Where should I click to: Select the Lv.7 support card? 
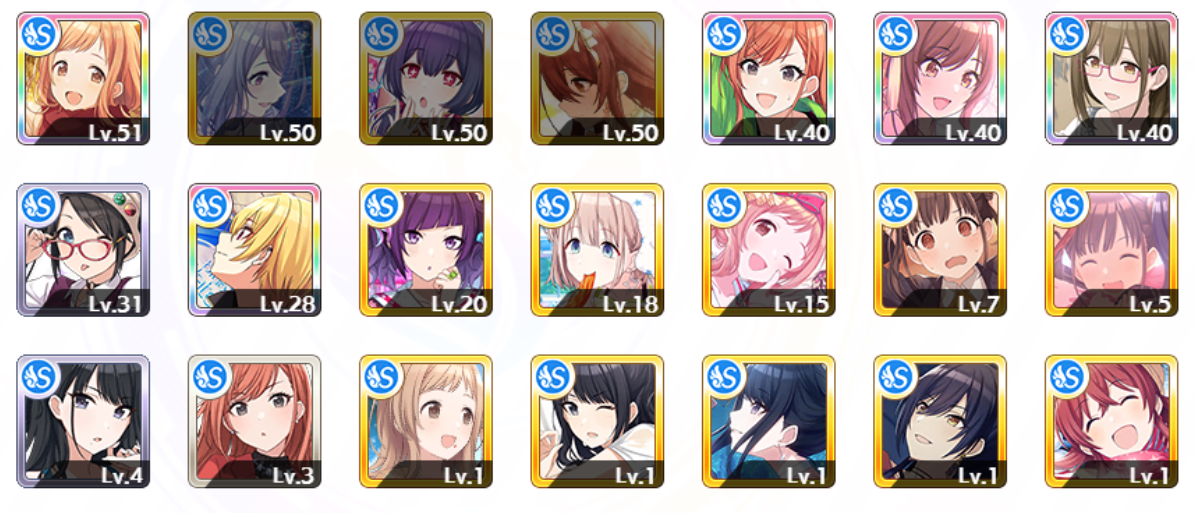point(939,250)
